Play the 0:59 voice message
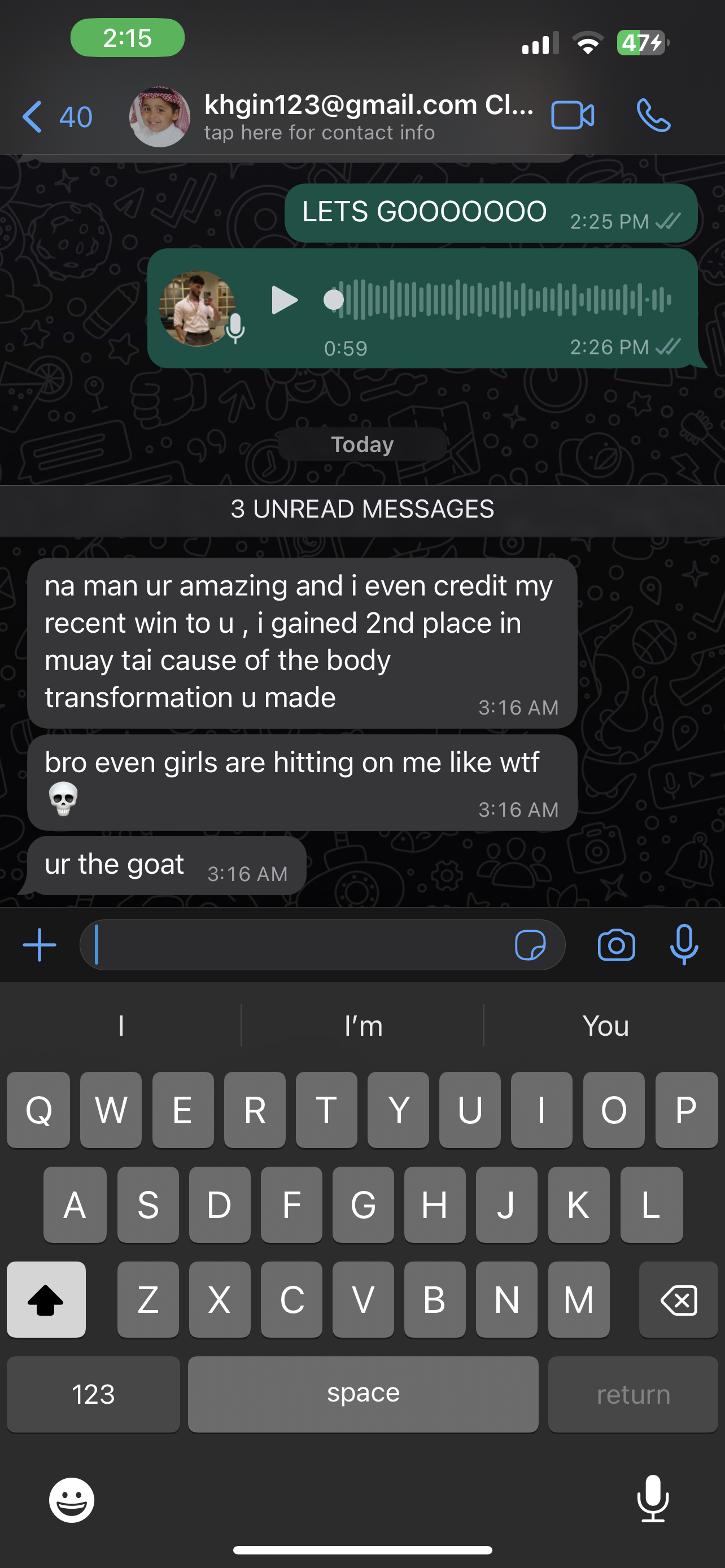 [x=283, y=300]
